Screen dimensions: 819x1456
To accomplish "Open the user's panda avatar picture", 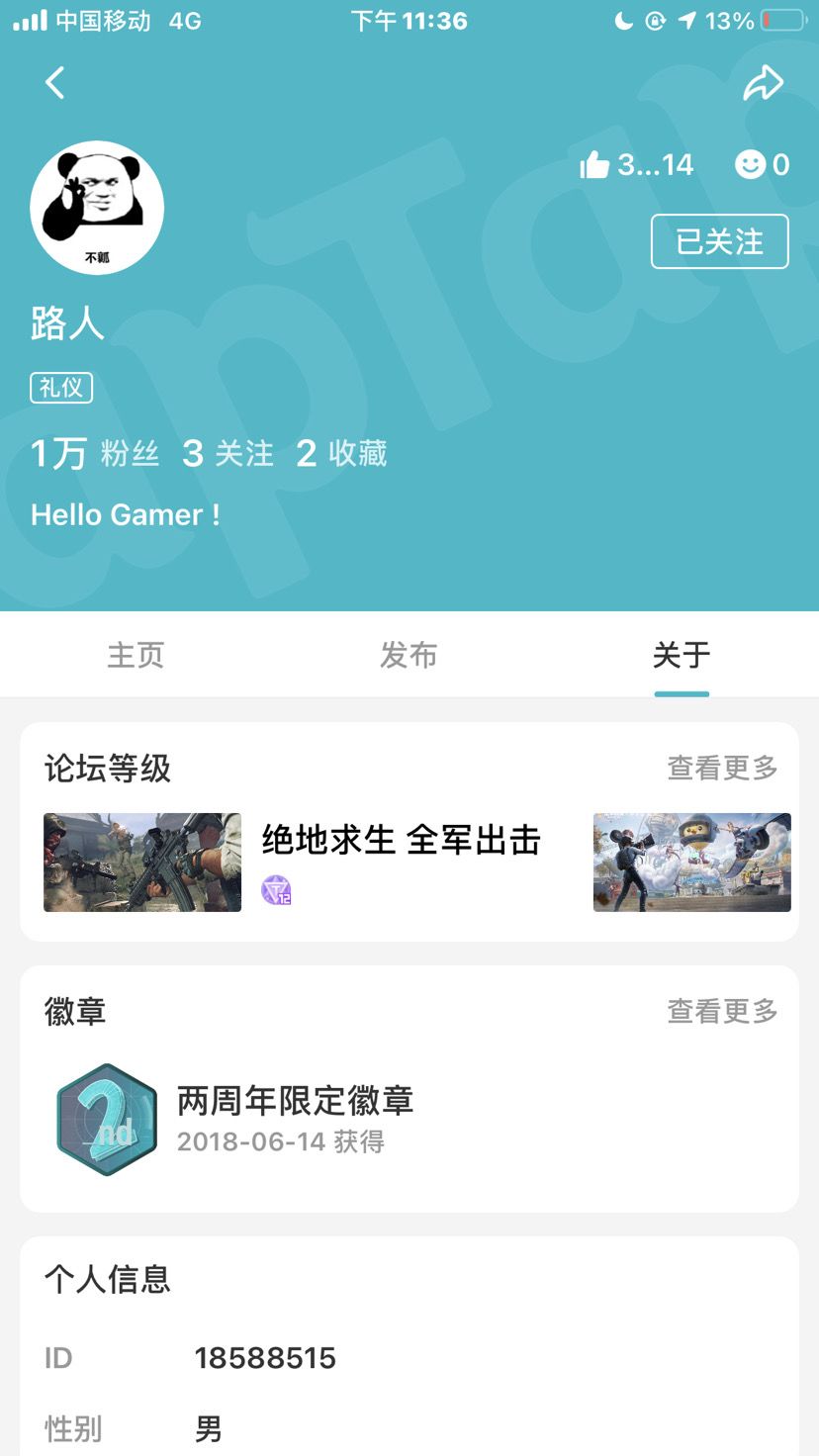I will [x=96, y=208].
